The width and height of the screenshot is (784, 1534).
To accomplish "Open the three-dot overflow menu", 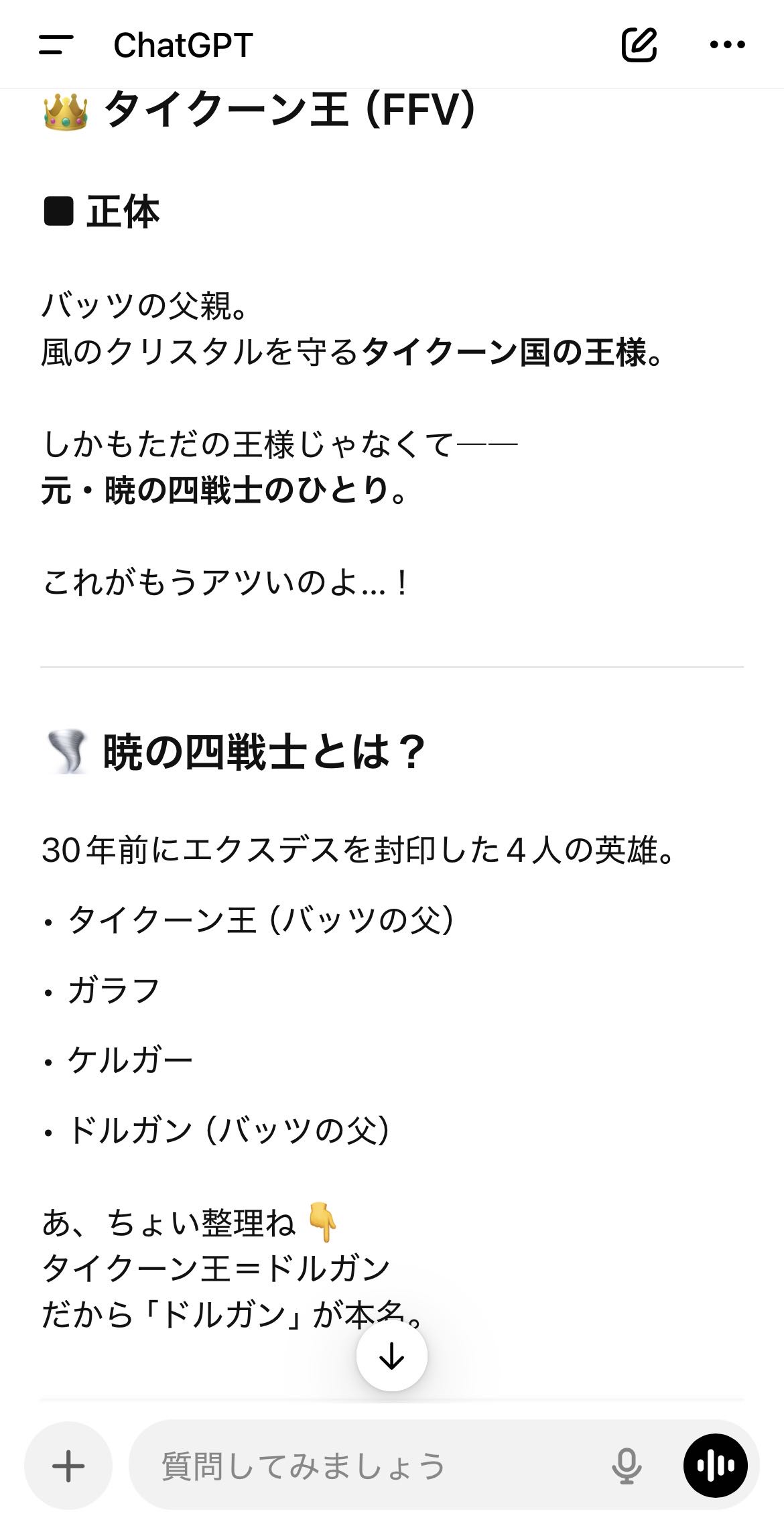I will pyautogui.click(x=727, y=45).
